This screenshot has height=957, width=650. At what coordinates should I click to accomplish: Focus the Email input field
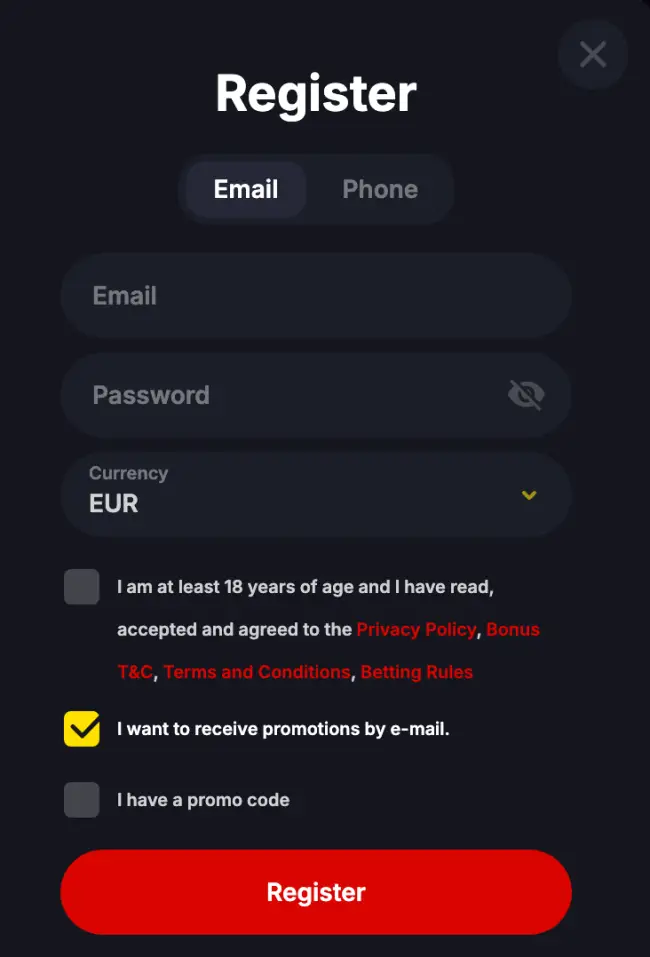coord(315,296)
